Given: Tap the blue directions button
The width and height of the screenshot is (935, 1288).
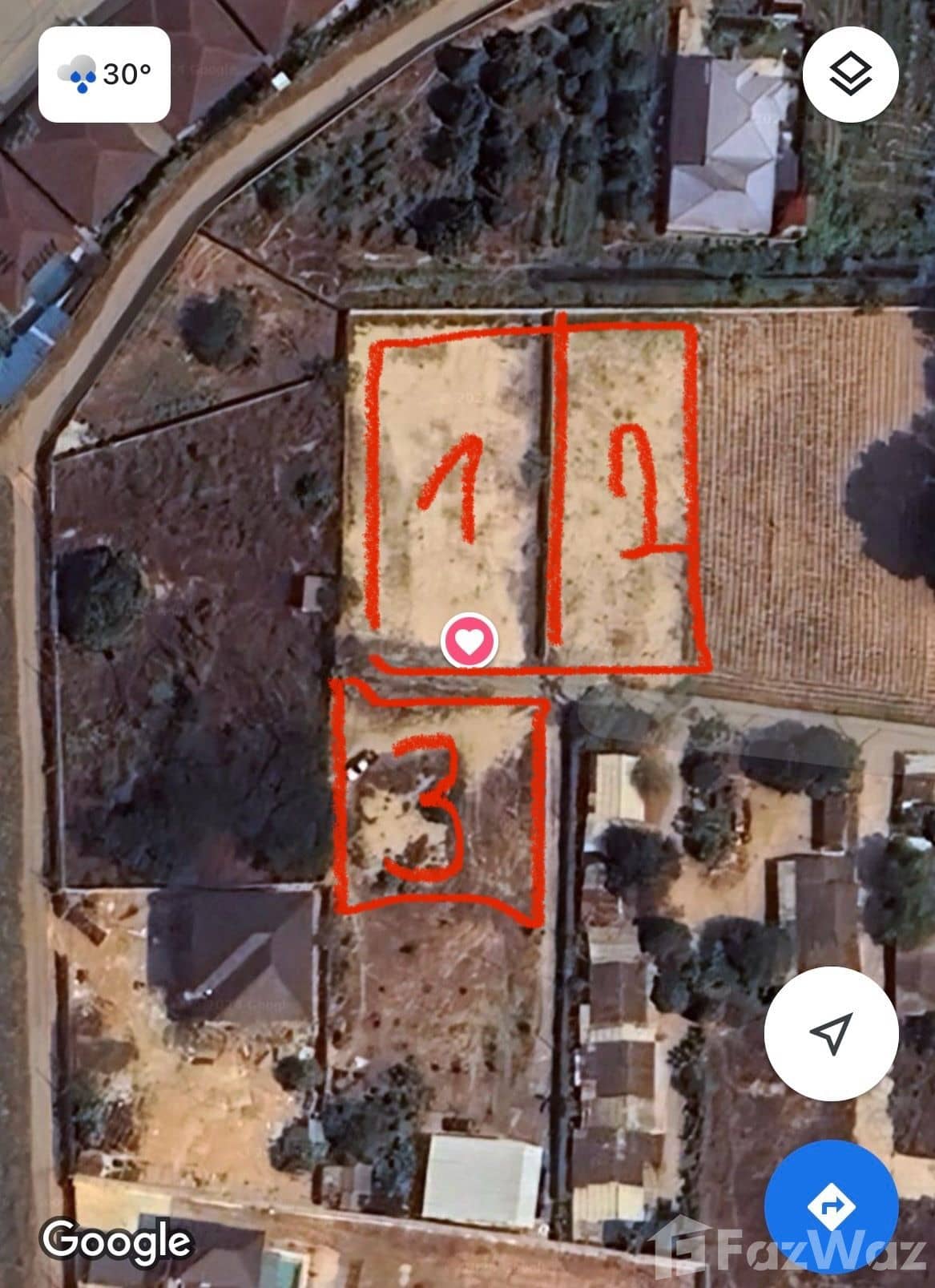Looking at the screenshot, I should click(x=830, y=1205).
